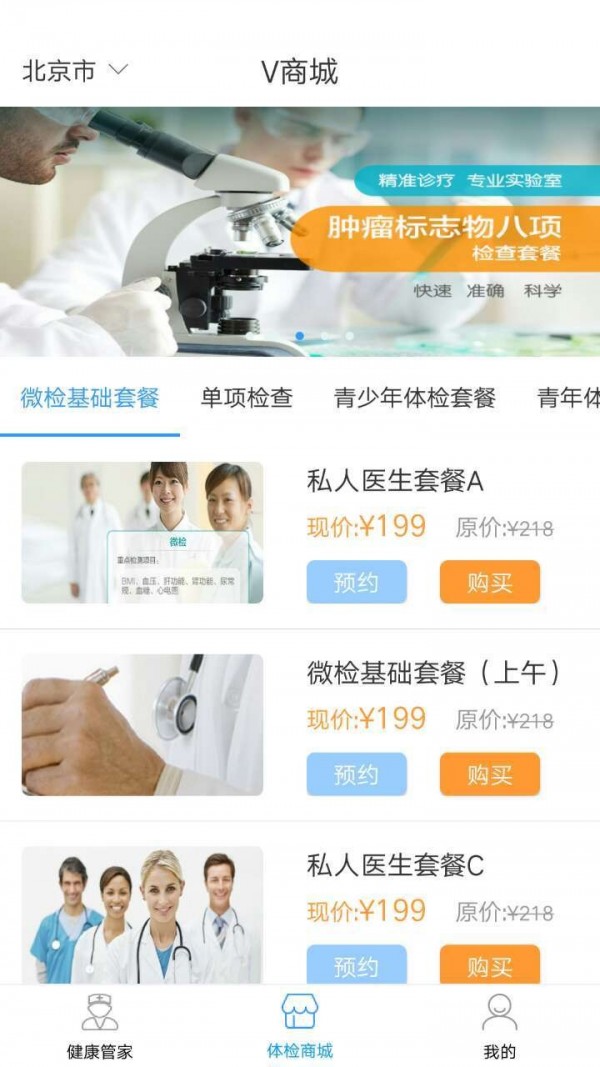
Task: Tap 购买 for 私人医生套餐C
Action: point(489,964)
